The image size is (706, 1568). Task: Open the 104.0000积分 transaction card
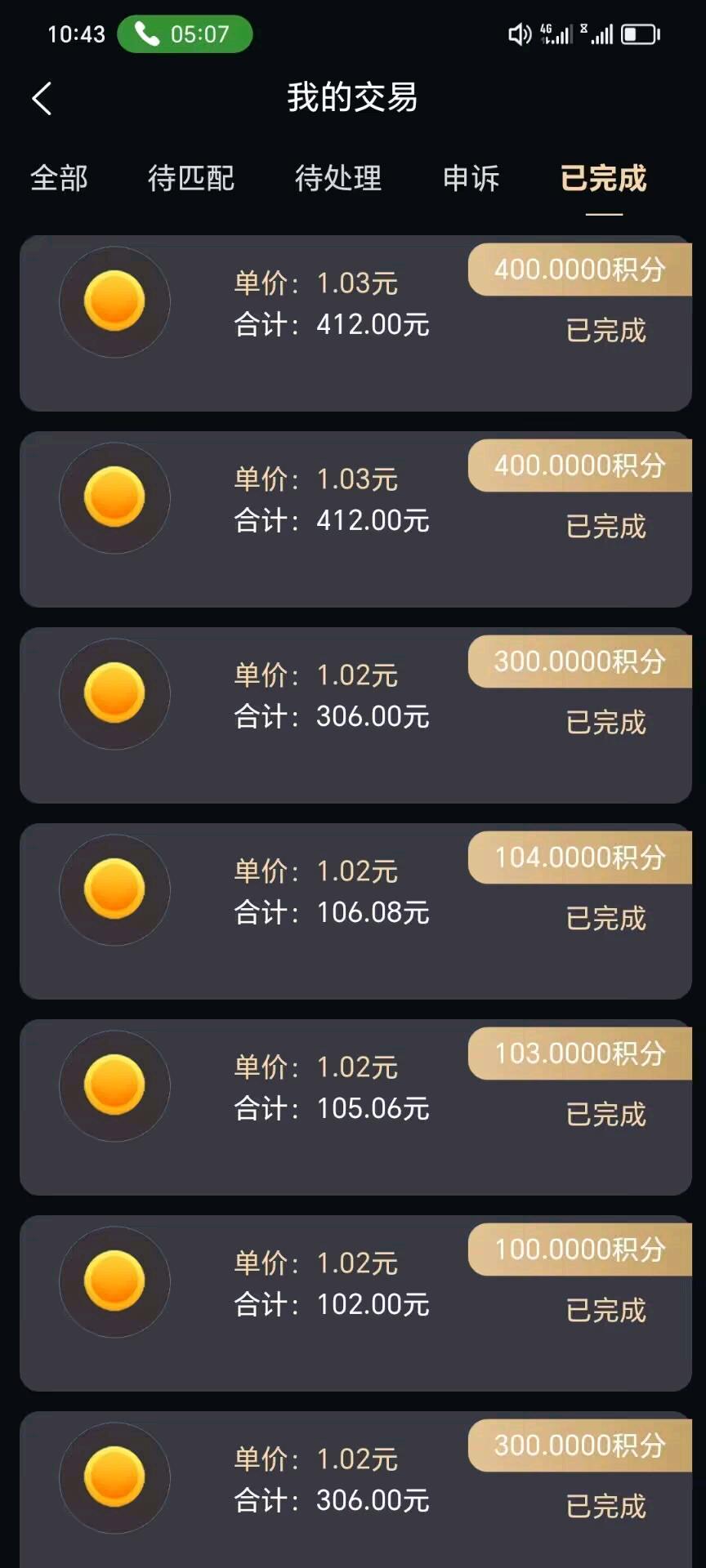pyautogui.click(x=355, y=911)
